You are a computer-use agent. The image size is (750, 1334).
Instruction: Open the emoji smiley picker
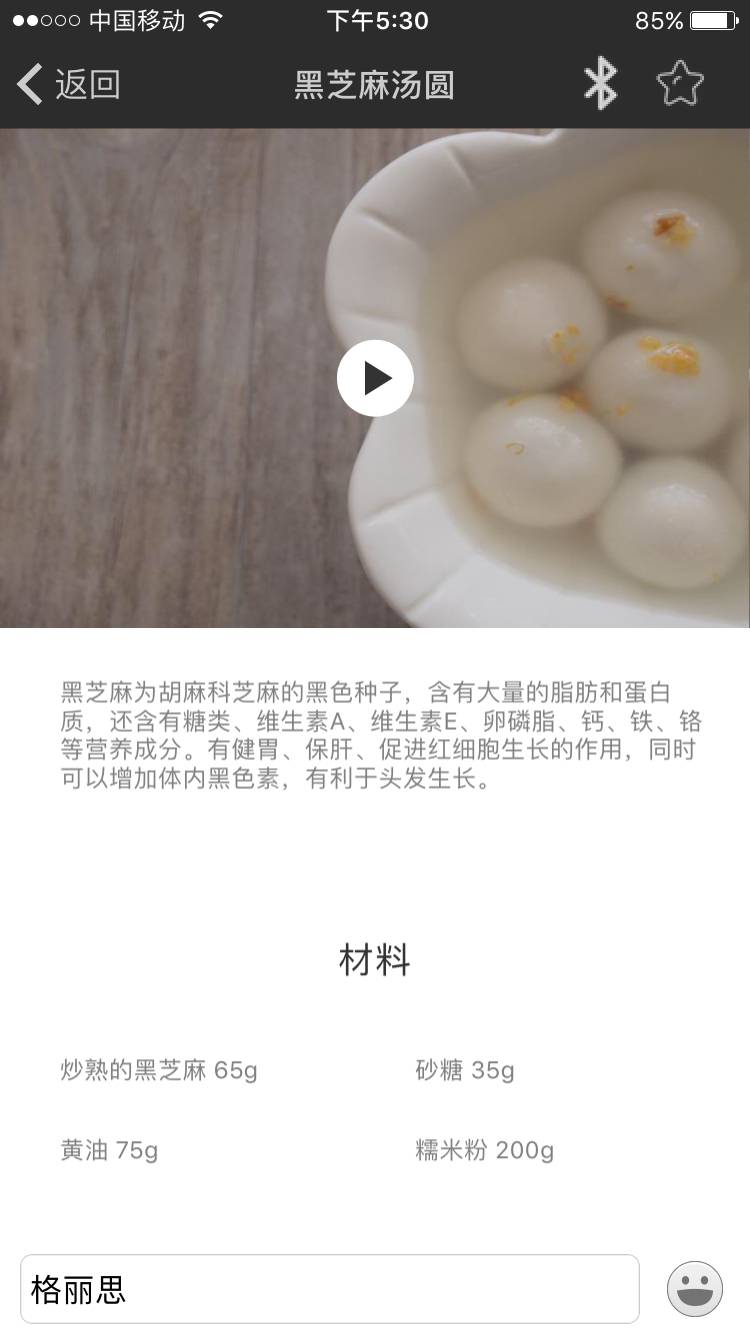(x=695, y=1289)
